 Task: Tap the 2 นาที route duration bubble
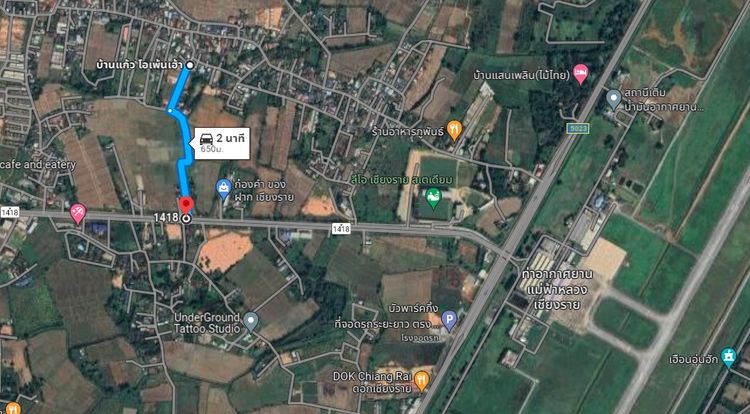point(216,141)
